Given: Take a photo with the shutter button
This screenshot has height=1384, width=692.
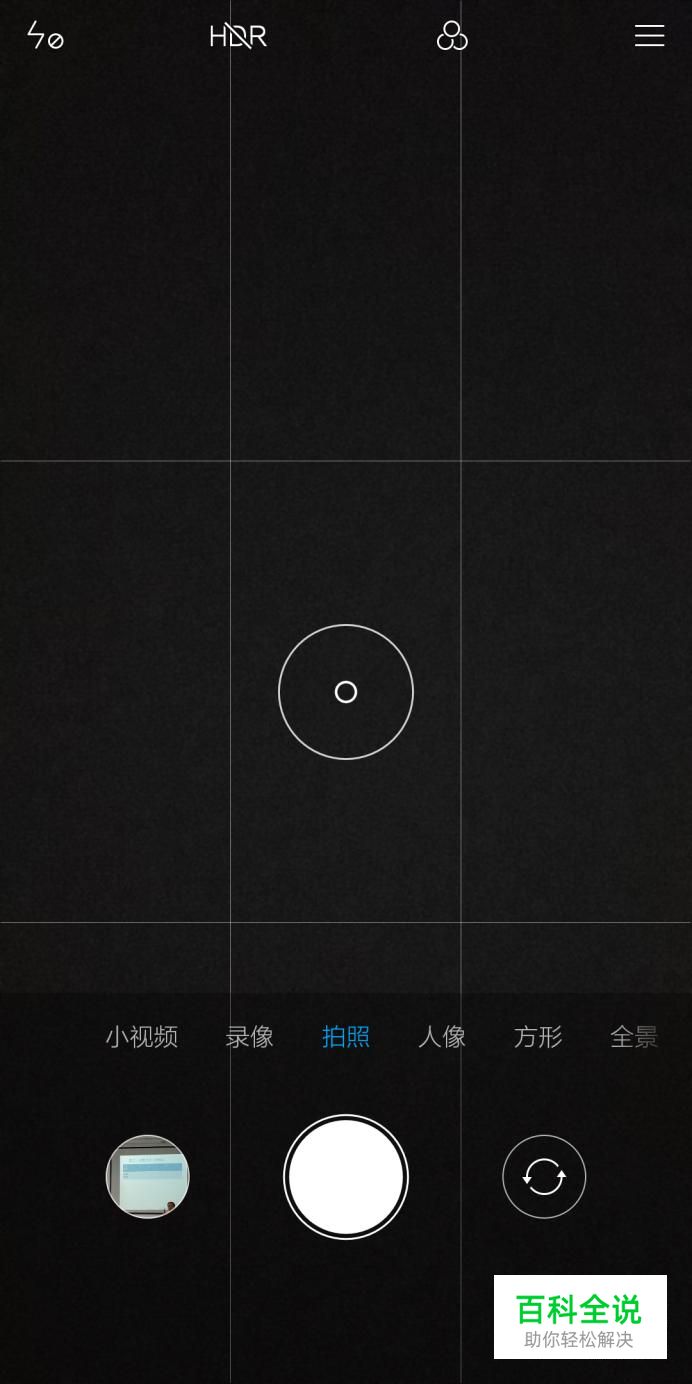Looking at the screenshot, I should (346, 1176).
